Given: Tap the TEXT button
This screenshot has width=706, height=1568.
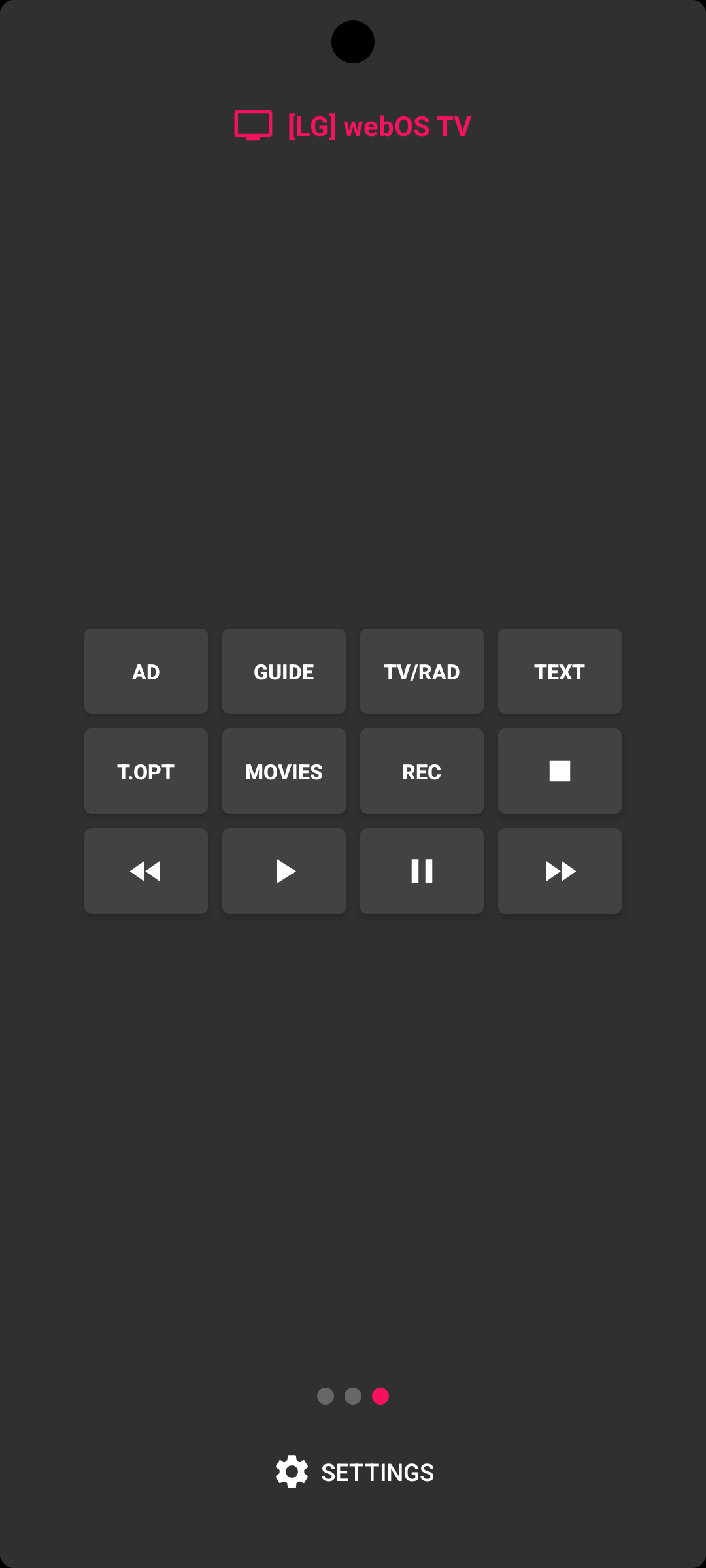Looking at the screenshot, I should (x=560, y=672).
